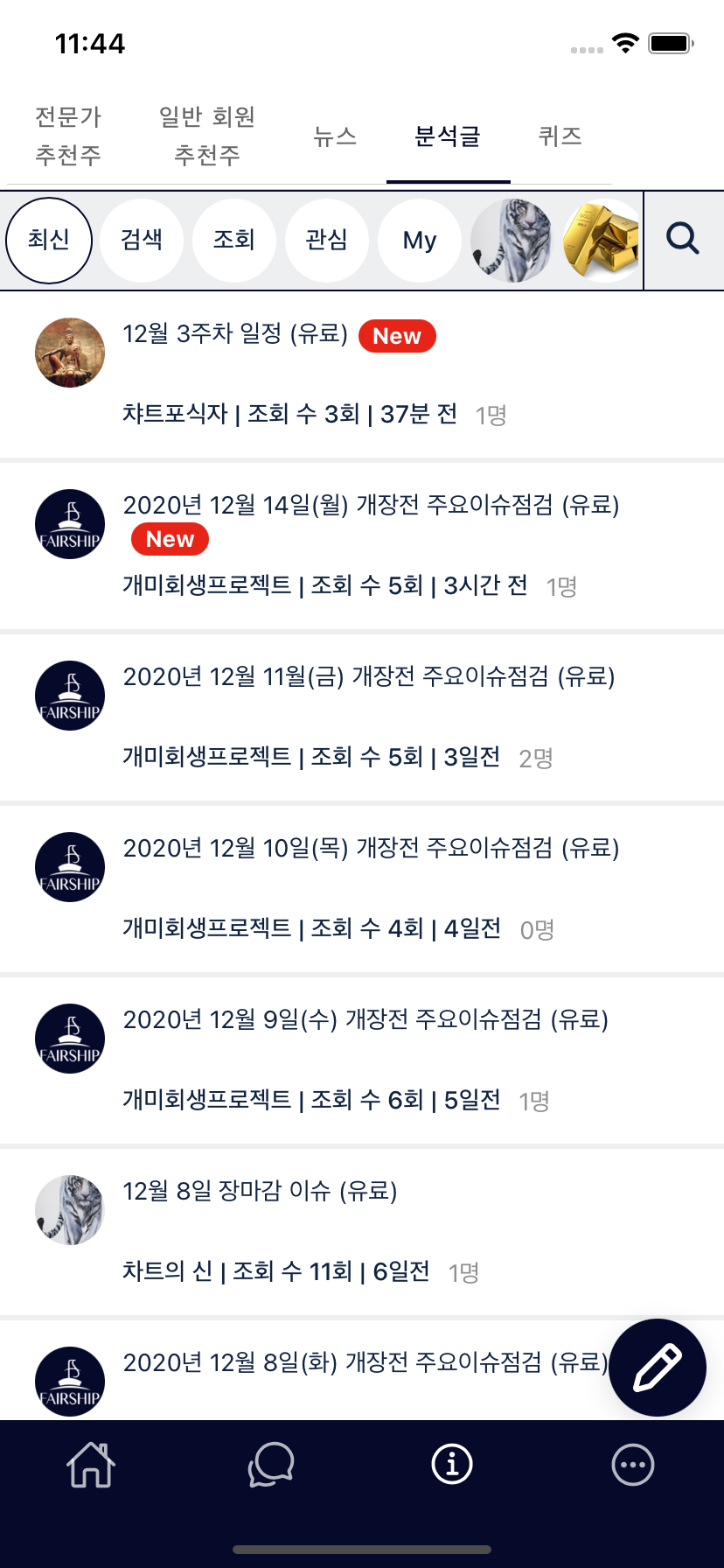Tap the FAIRSHIP avatar on the December 11 post

pos(69,695)
